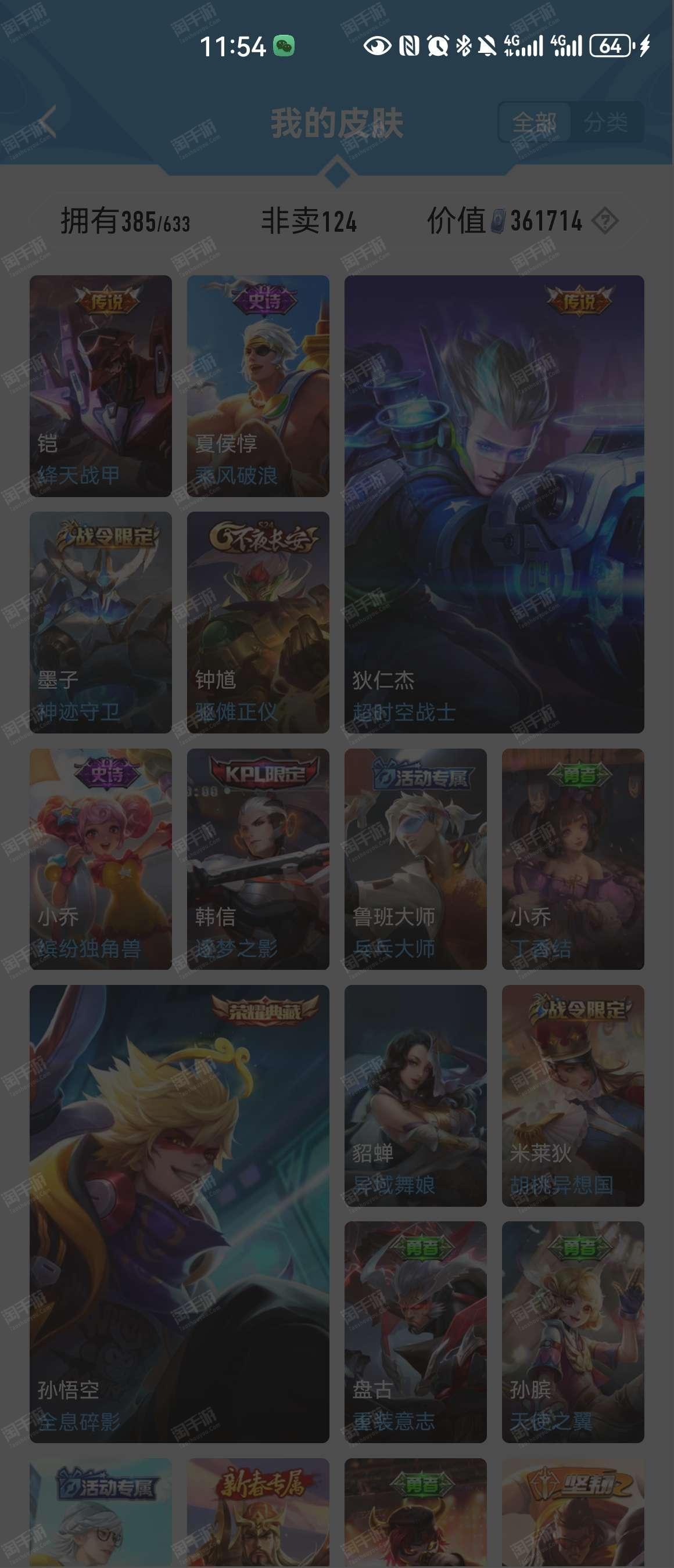Viewport: 674px width, 1568px height.
Task: Open 铠 绛天战甲 skin card
Action: pos(101,386)
